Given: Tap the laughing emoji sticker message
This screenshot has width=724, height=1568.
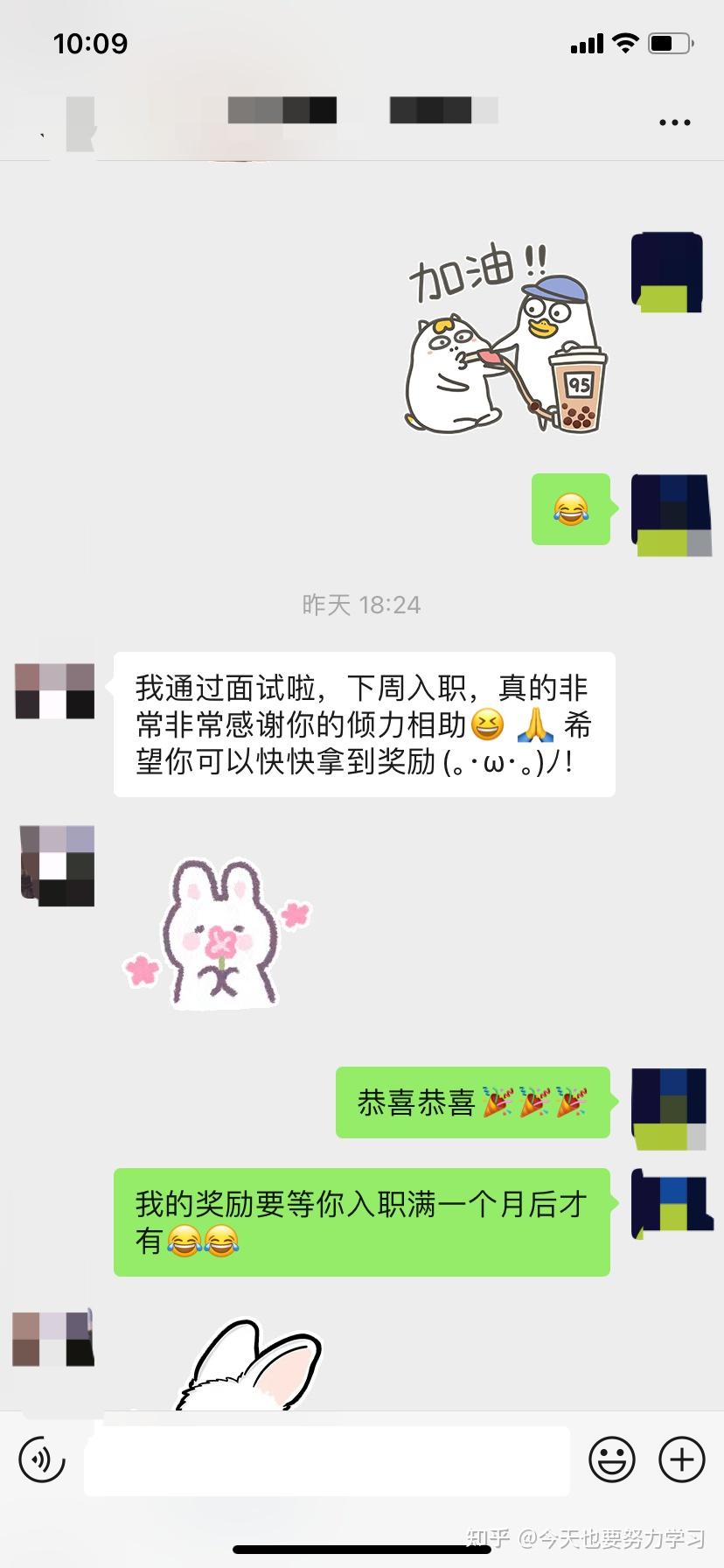Looking at the screenshot, I should coord(571,510).
